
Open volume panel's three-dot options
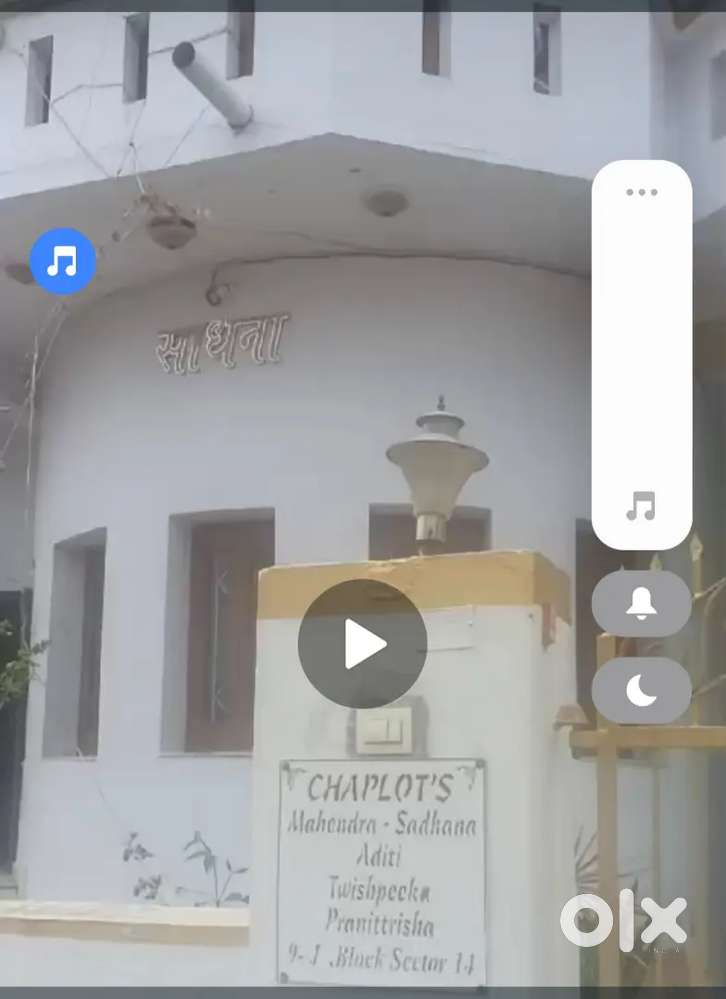point(641,192)
